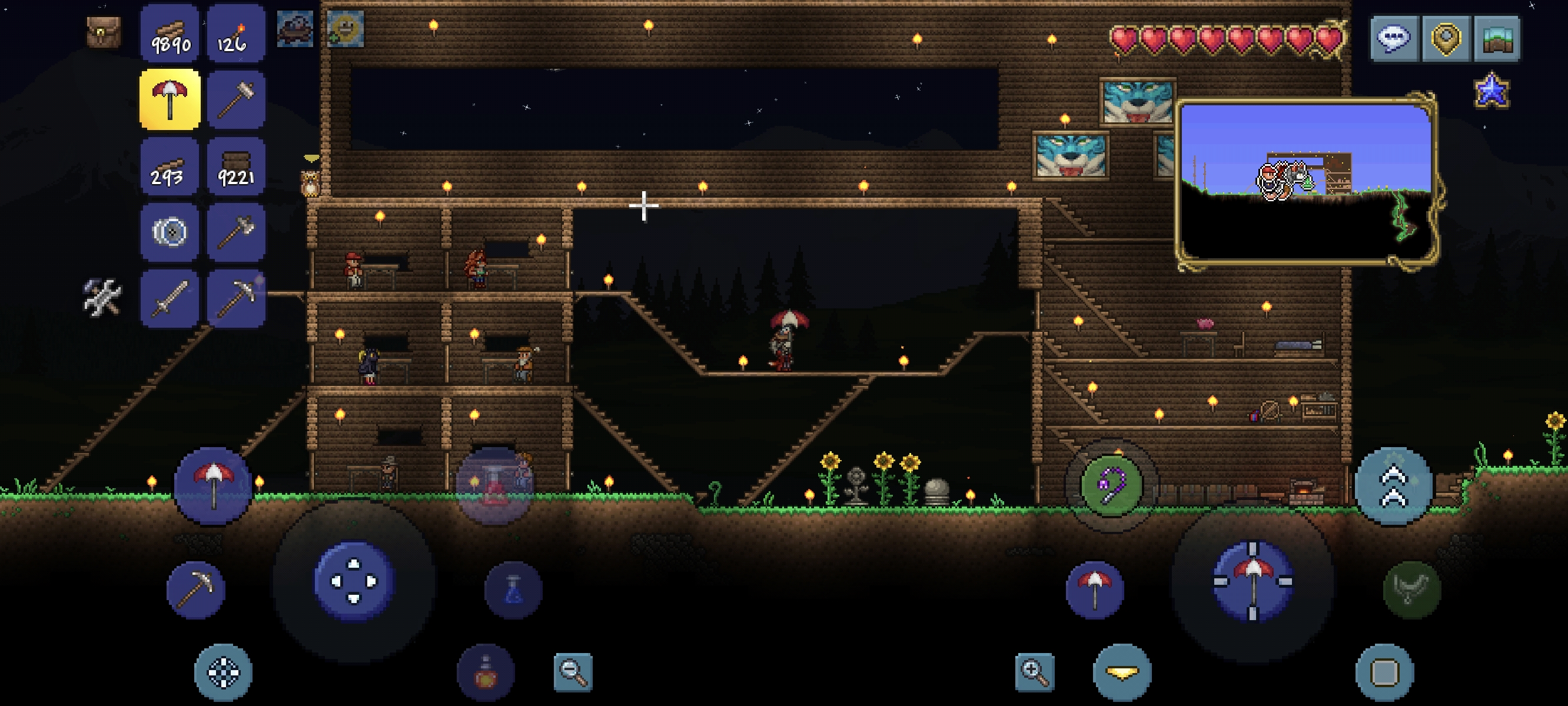Image resolution: width=1568 pixels, height=706 pixels.
Task: Open the map pin button
Action: tap(1446, 39)
